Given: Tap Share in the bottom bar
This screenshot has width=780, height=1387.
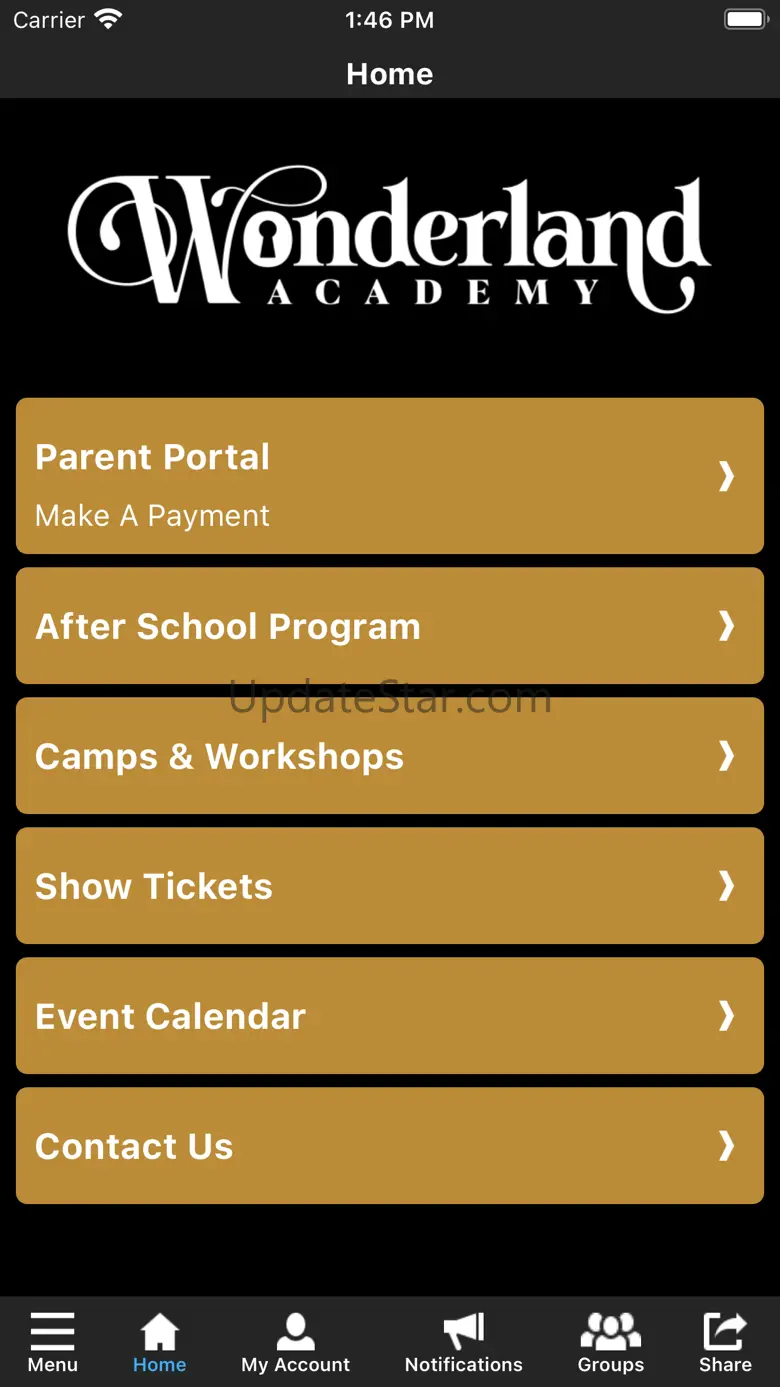Looking at the screenshot, I should (x=725, y=1342).
